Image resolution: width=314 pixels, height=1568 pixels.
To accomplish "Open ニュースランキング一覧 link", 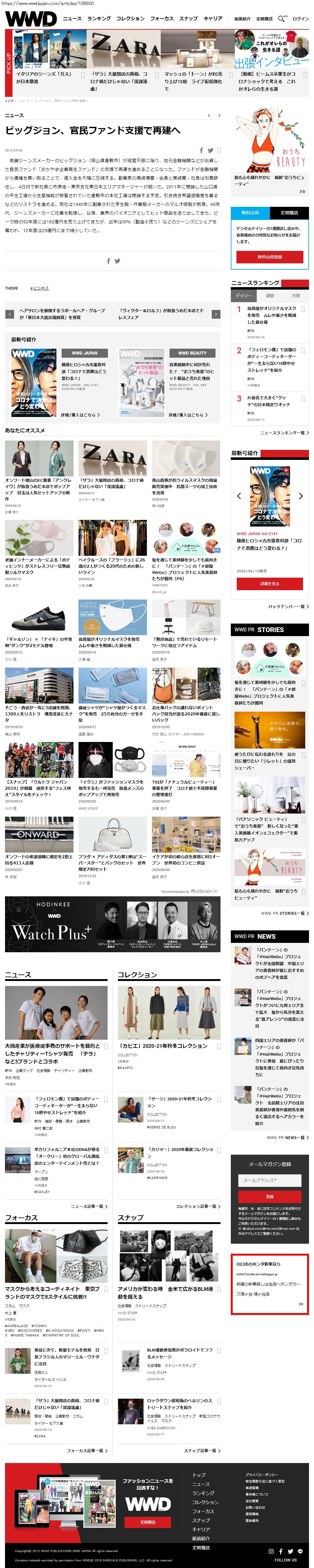I will click(x=284, y=433).
